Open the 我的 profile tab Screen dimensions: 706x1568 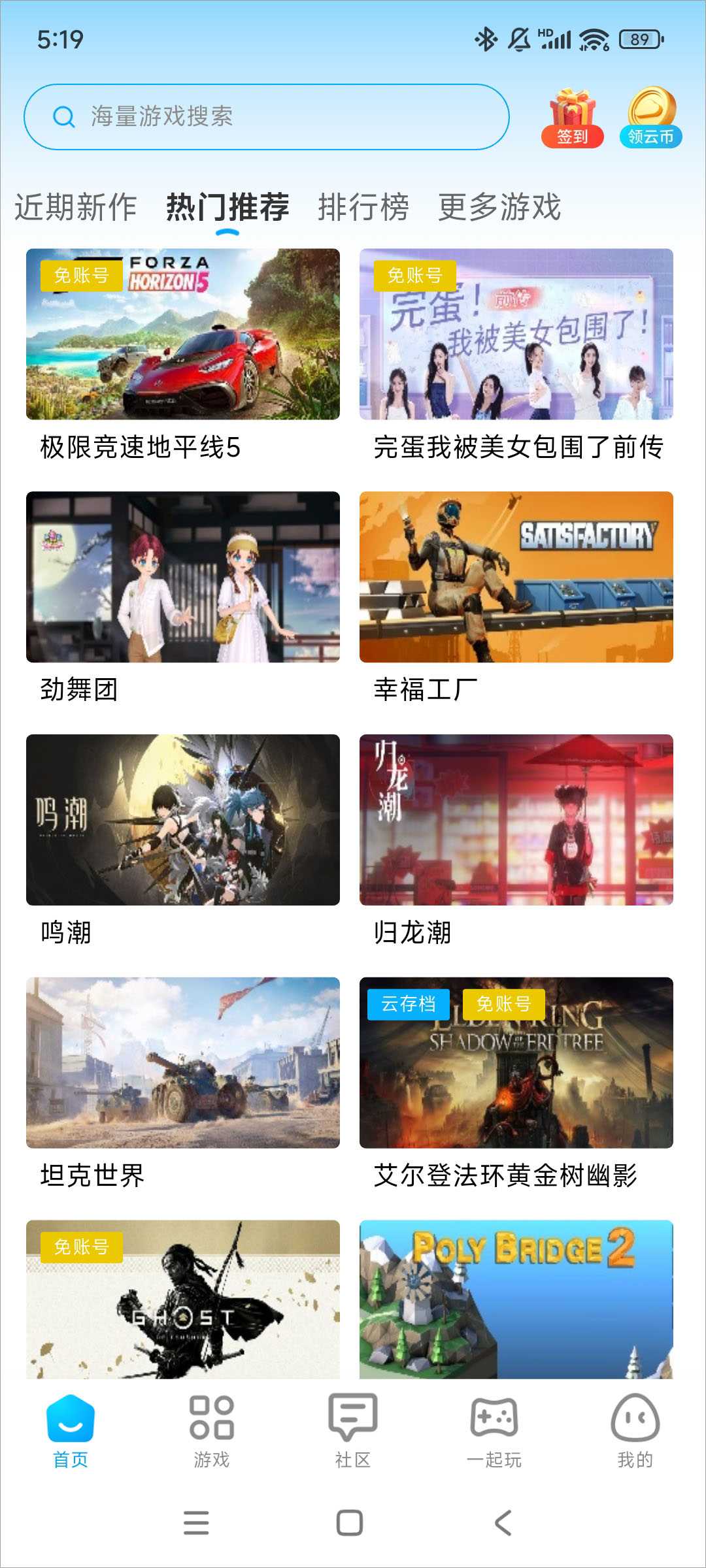[x=635, y=1431]
